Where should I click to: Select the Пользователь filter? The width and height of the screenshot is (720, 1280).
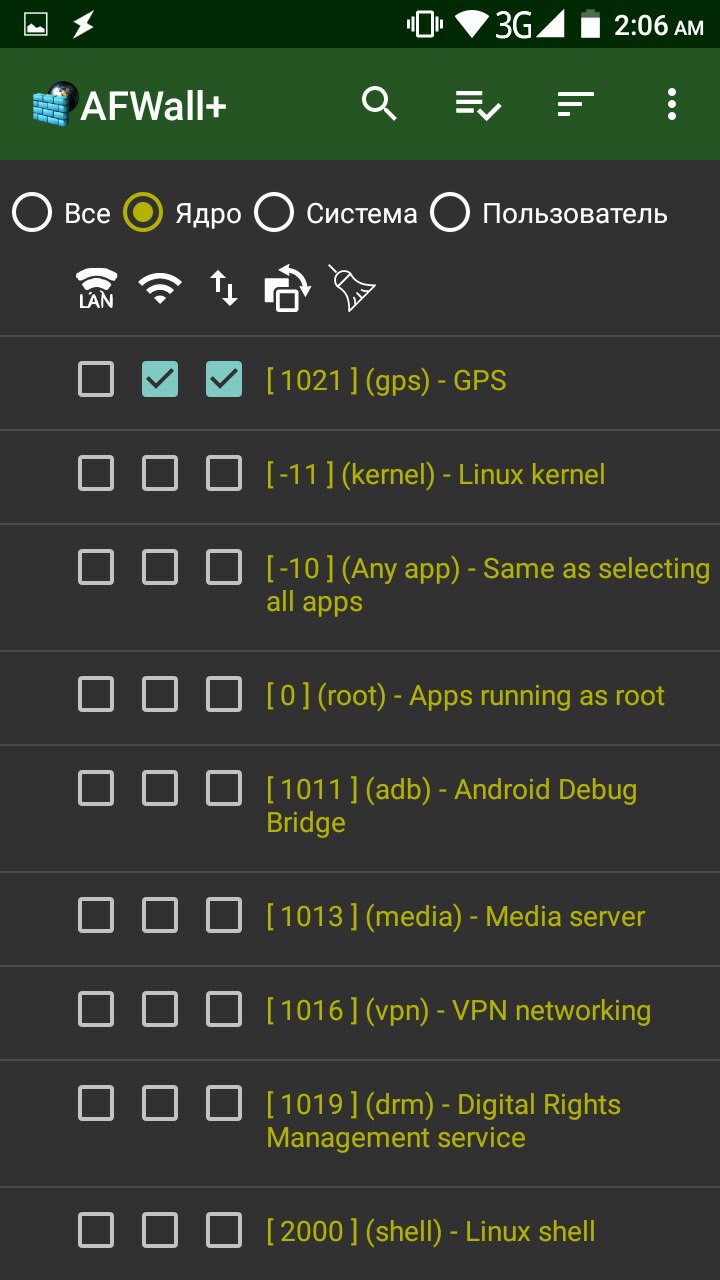[549, 213]
